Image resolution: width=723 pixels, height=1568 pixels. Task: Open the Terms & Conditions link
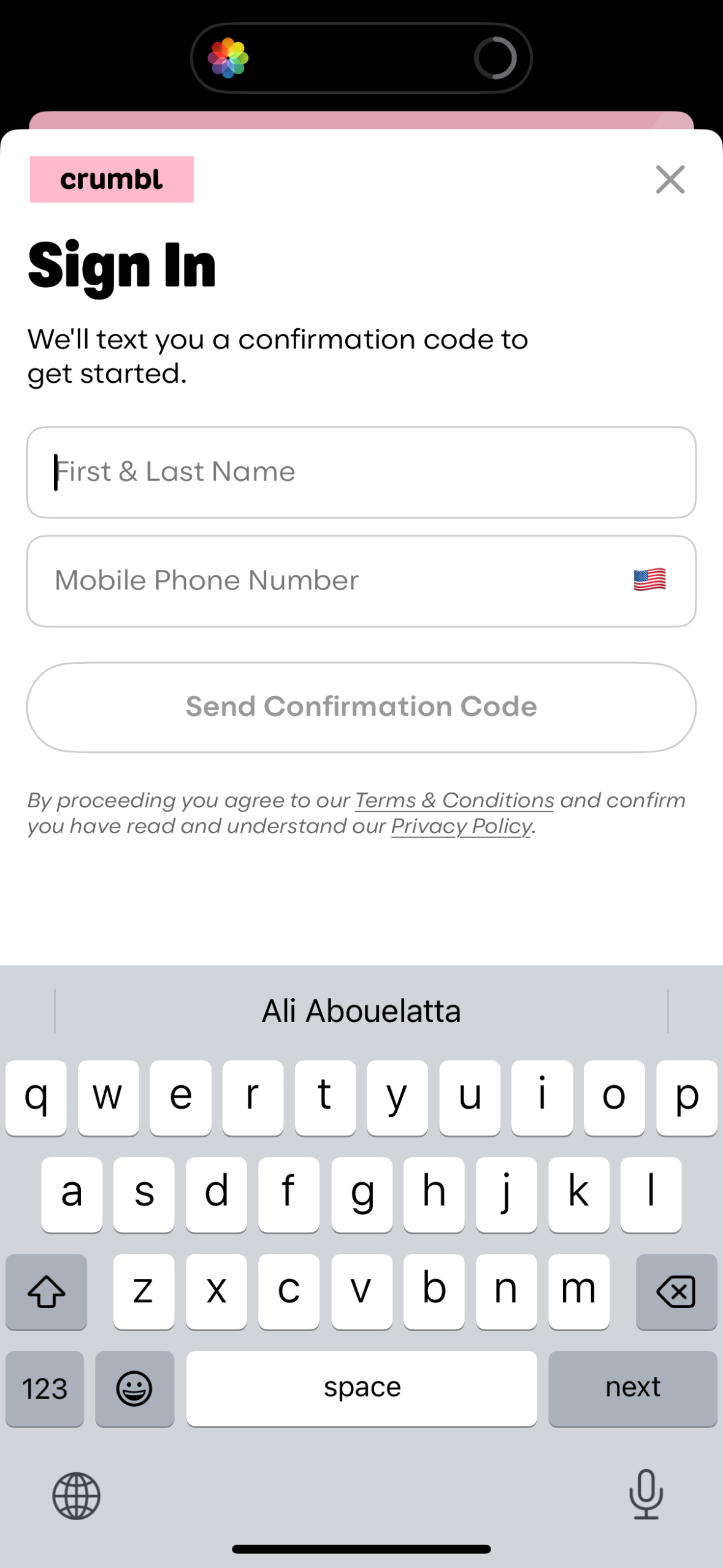click(453, 800)
